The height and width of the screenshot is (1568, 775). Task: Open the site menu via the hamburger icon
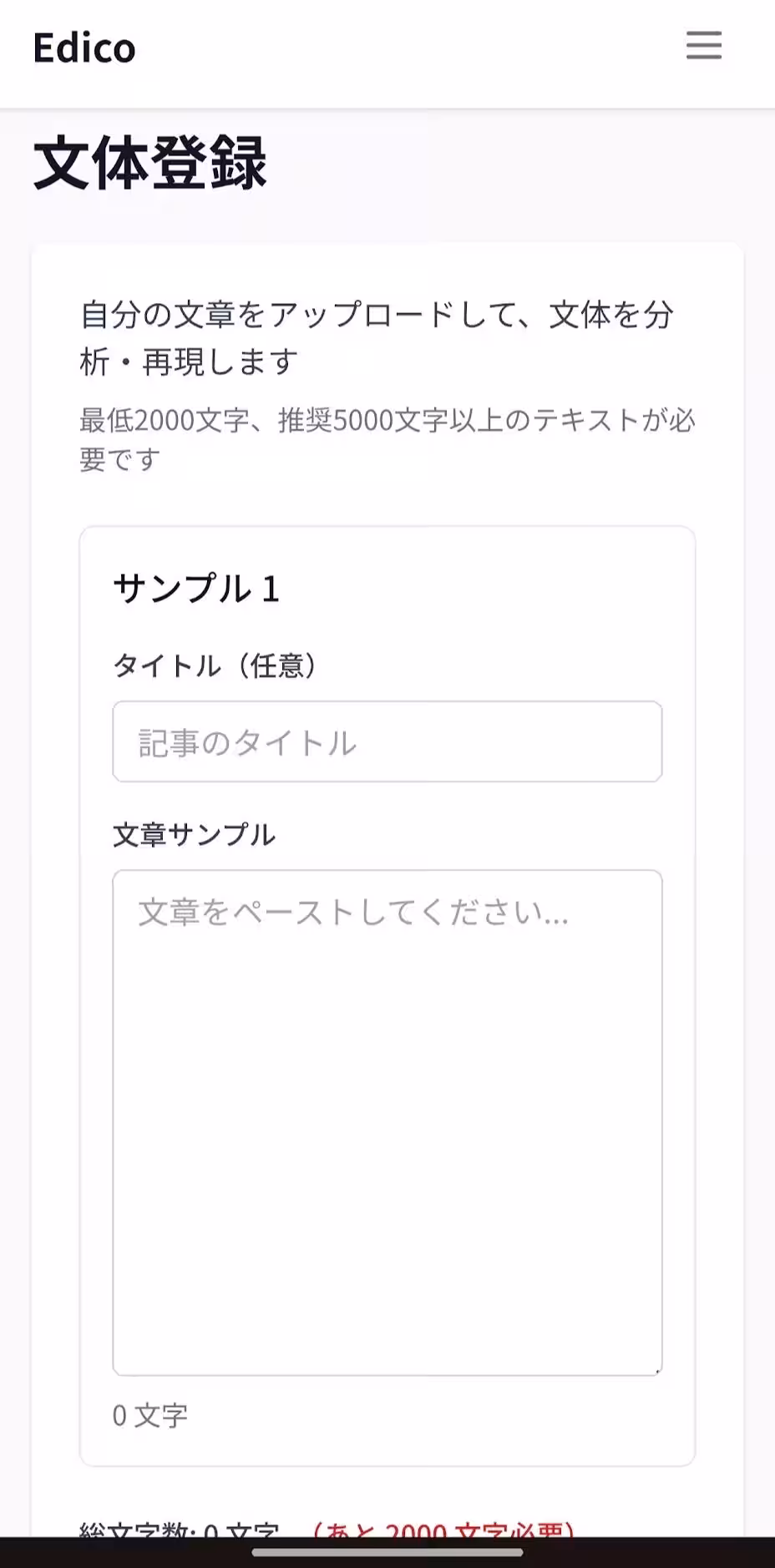click(x=703, y=47)
